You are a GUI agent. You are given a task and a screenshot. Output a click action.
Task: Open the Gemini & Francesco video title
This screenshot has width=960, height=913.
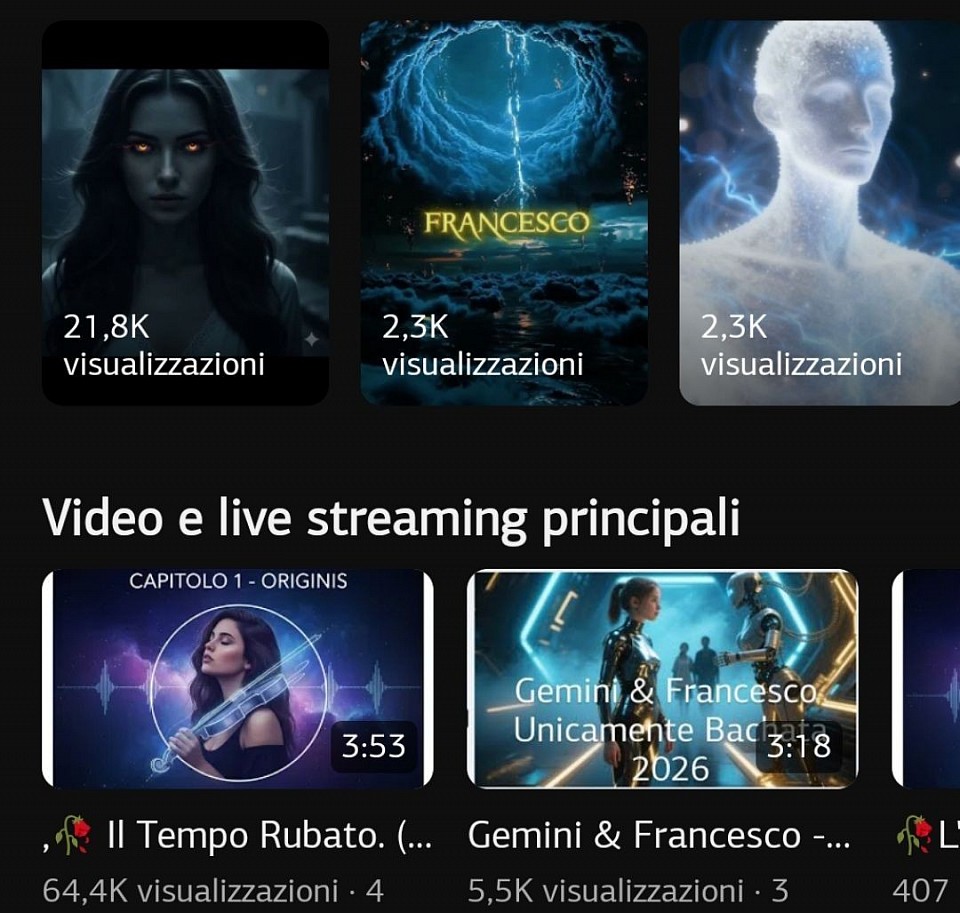pyautogui.click(x=659, y=836)
